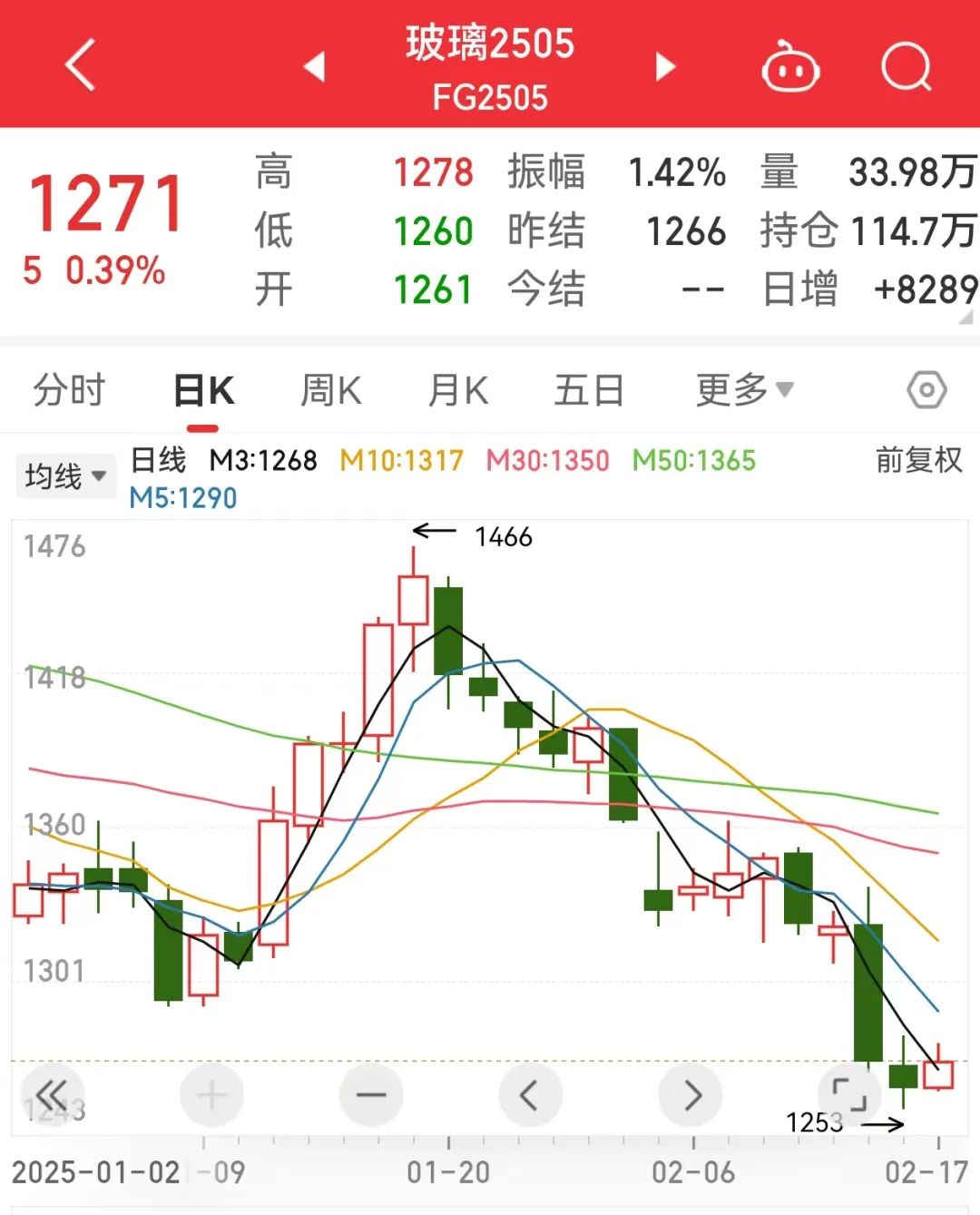The image size is (980, 1215).
Task: Open the chart in fullscreen mode
Action: pos(849,1093)
